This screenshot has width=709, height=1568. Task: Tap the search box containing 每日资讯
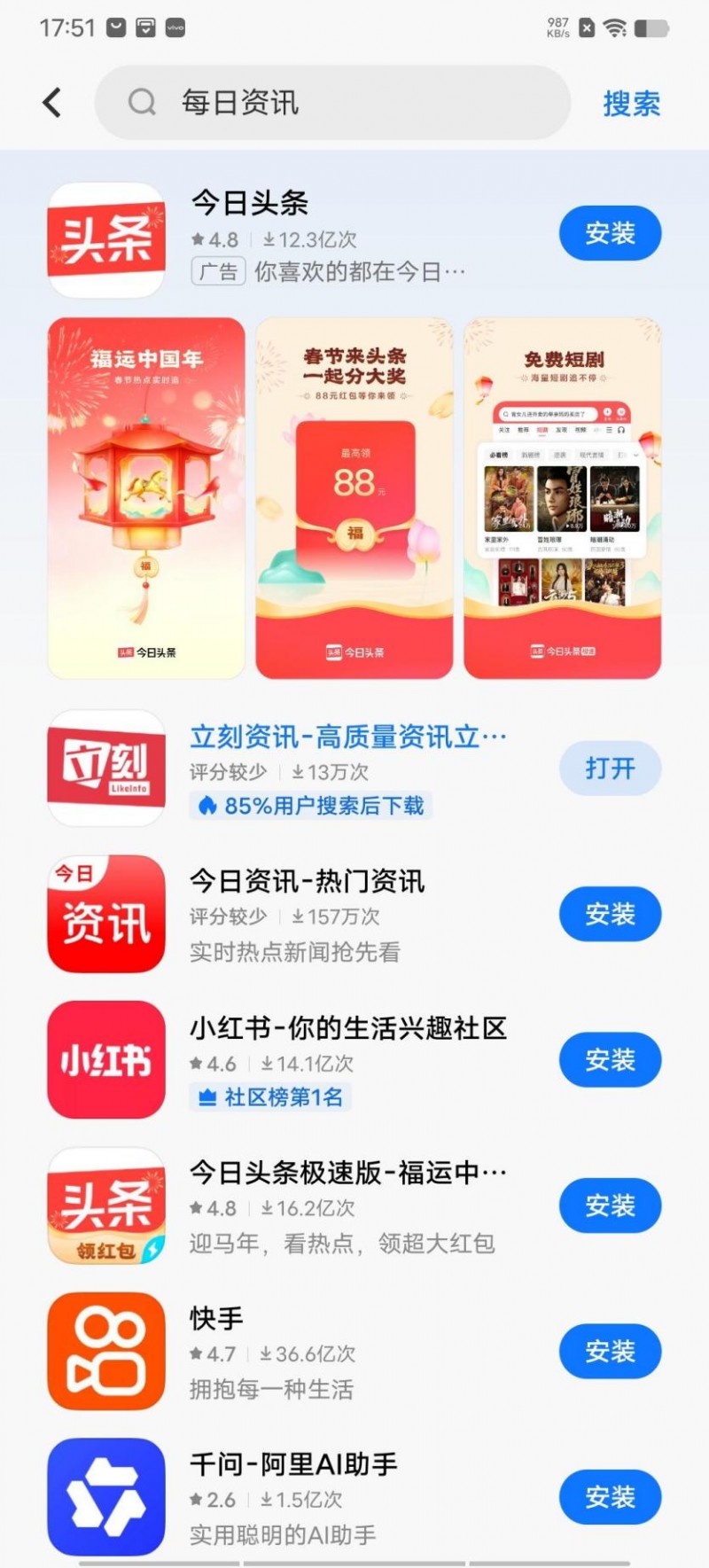click(x=332, y=103)
